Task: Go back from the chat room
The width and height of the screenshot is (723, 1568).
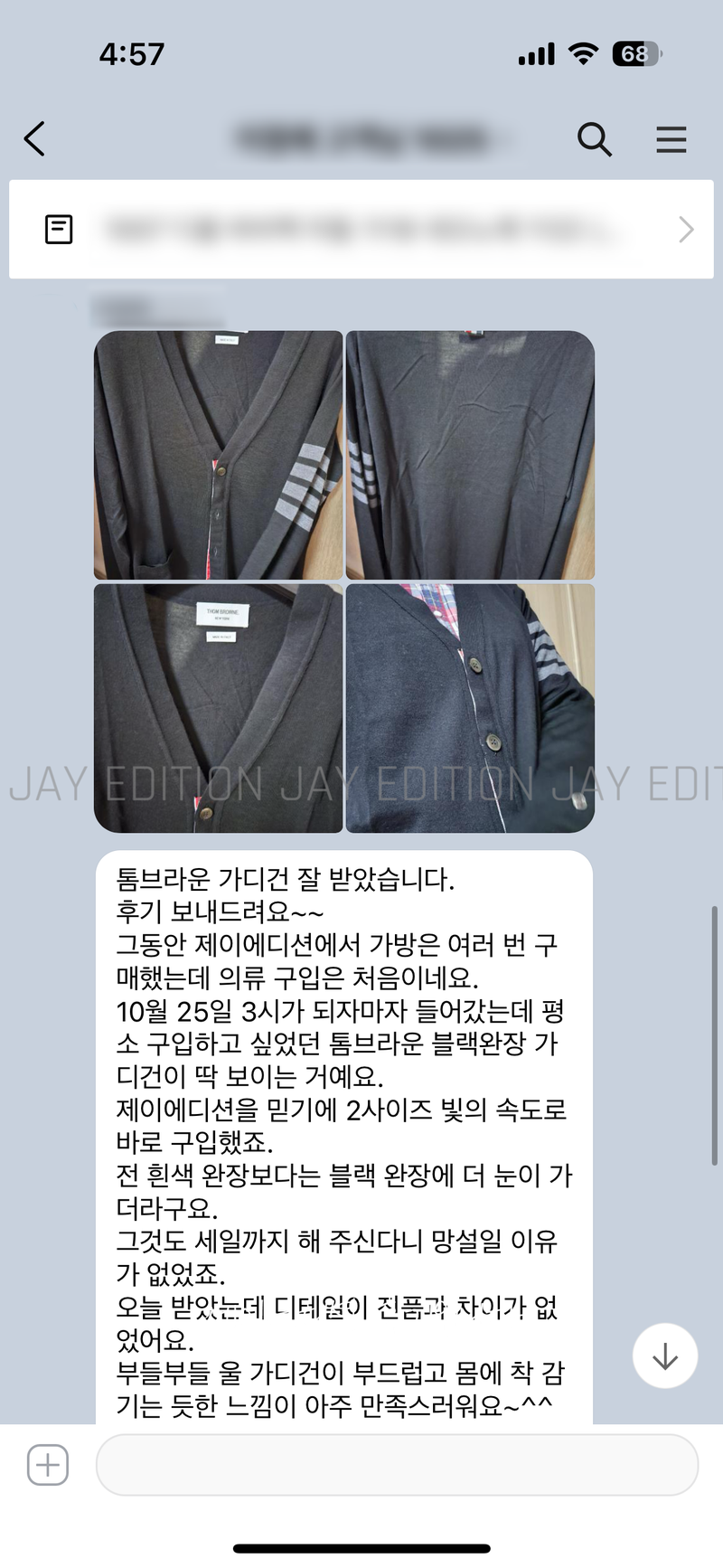Action: pyautogui.click(x=34, y=139)
